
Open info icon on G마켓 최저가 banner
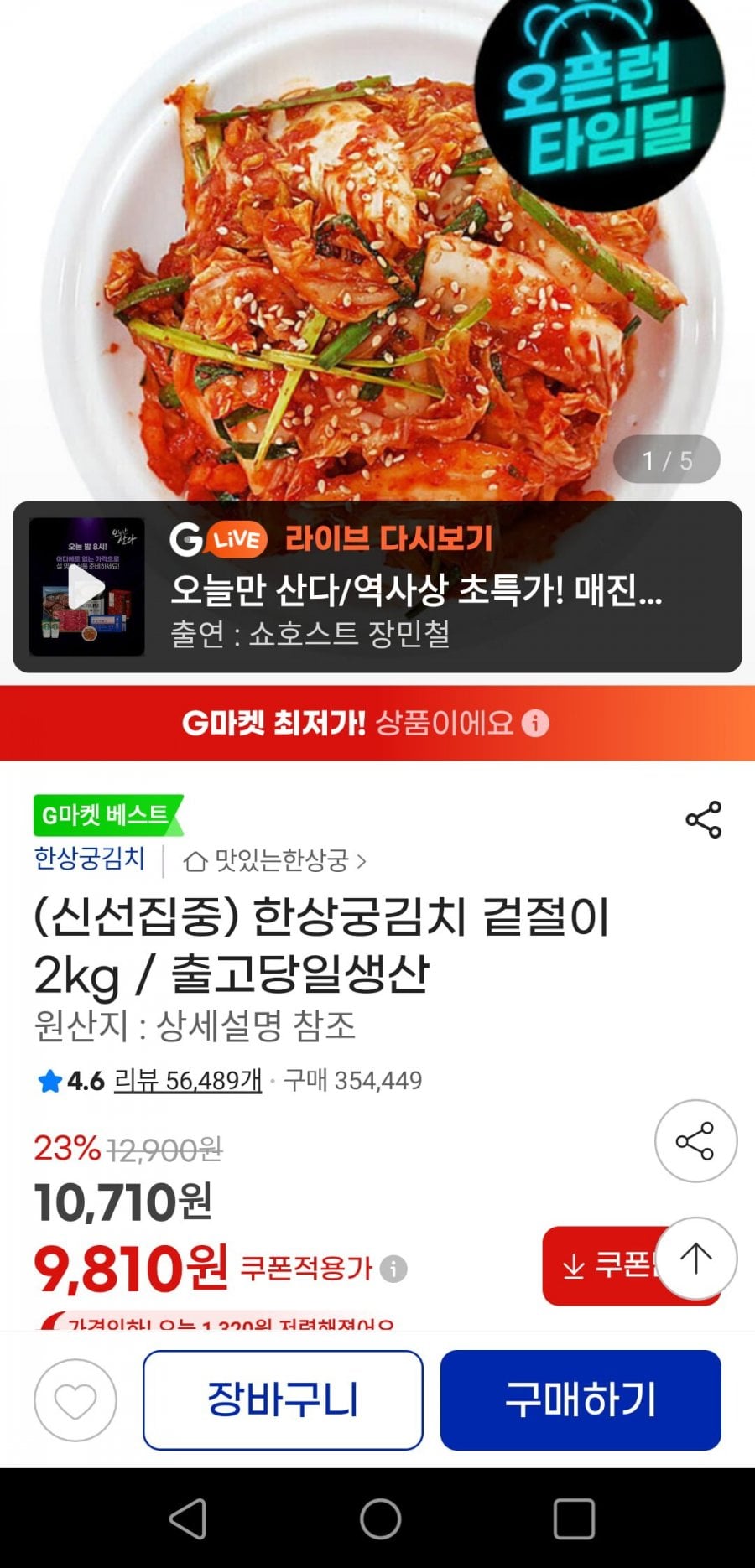pyautogui.click(x=535, y=723)
